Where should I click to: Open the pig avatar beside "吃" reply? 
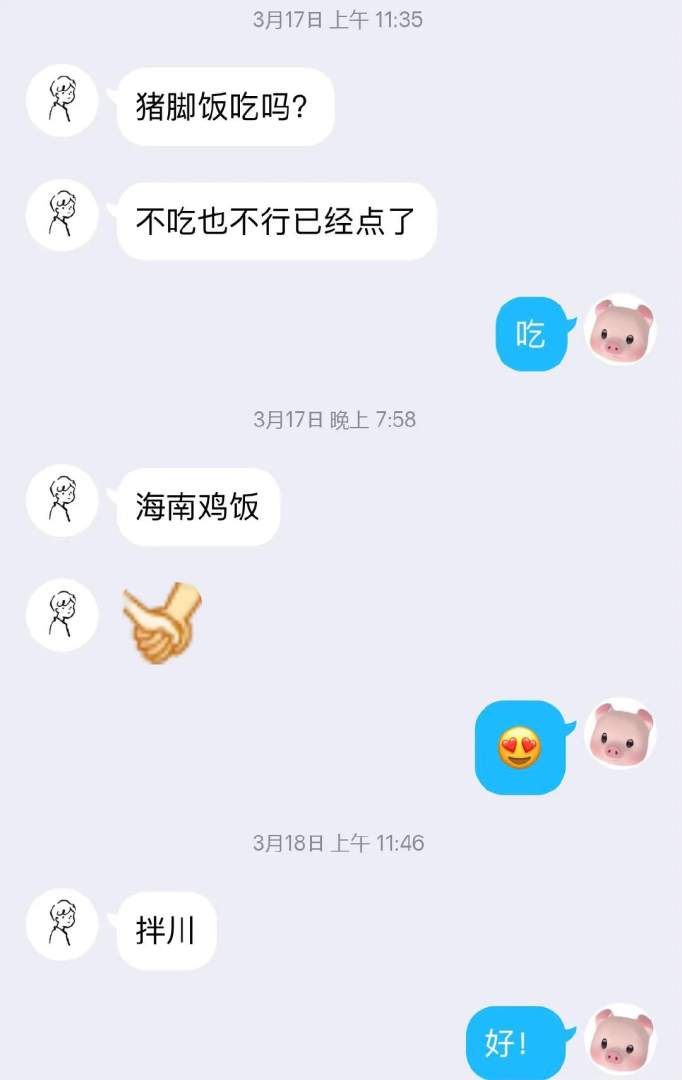[621, 329]
